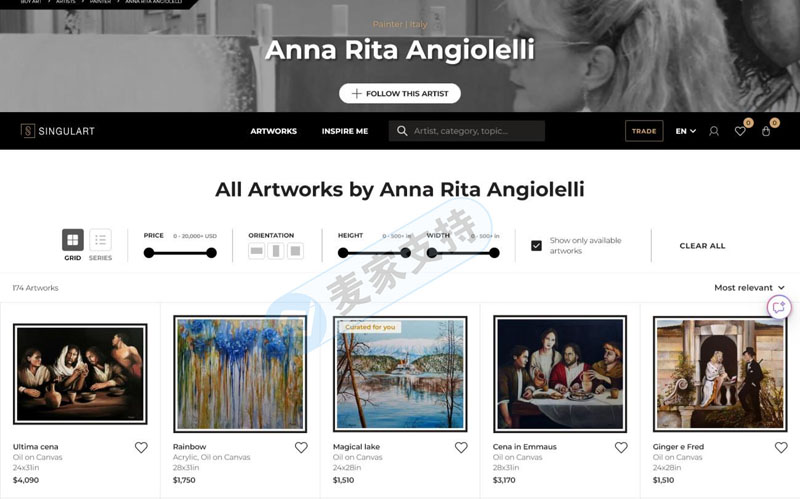The width and height of the screenshot is (800, 499).
Task: Tap the artist search field
Action: (x=475, y=131)
